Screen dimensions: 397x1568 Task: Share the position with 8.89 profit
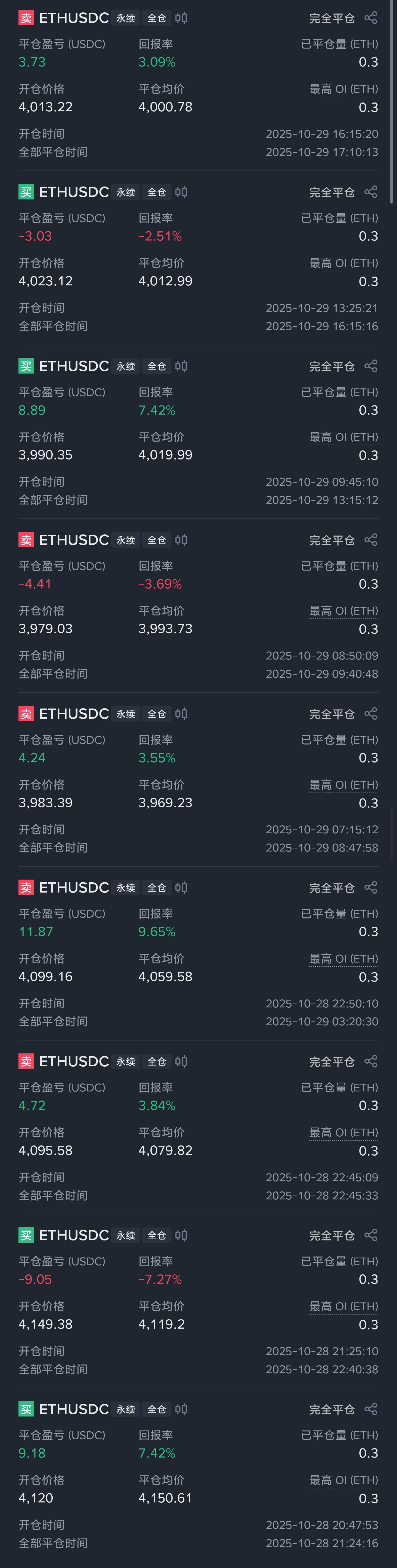371,366
